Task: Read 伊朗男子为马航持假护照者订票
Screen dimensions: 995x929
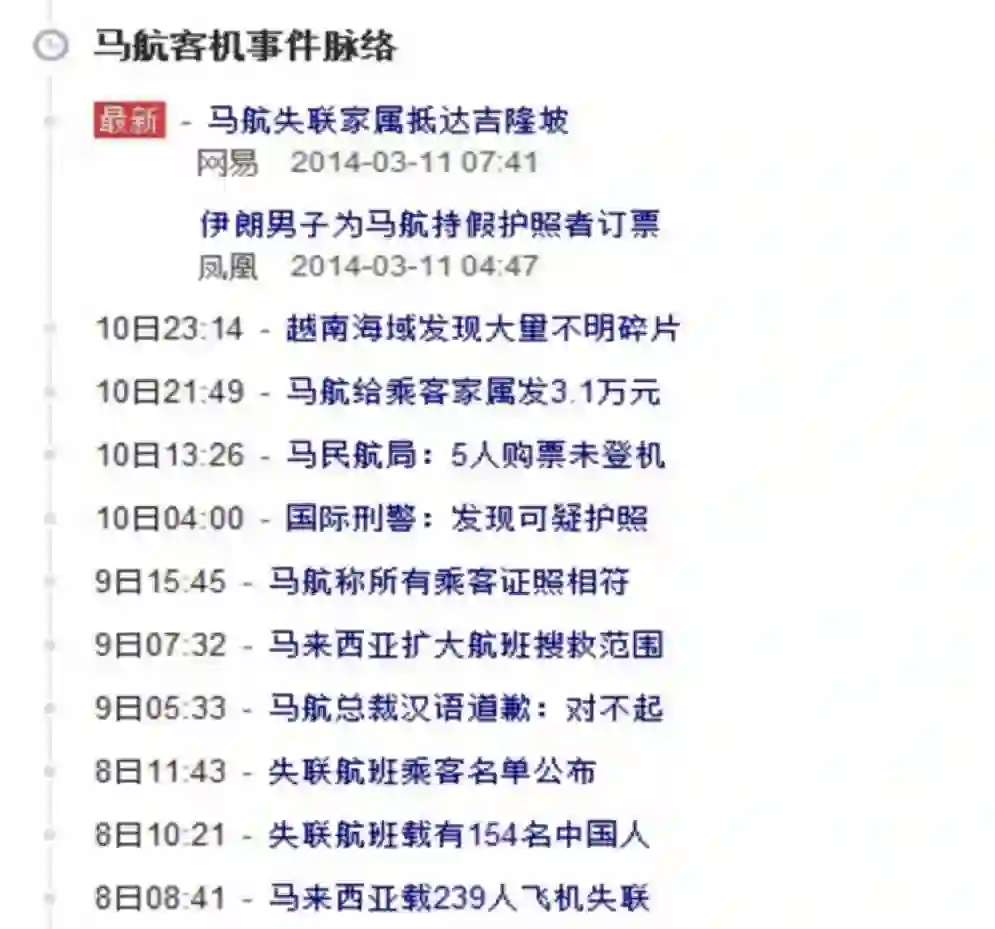Action: [430, 223]
